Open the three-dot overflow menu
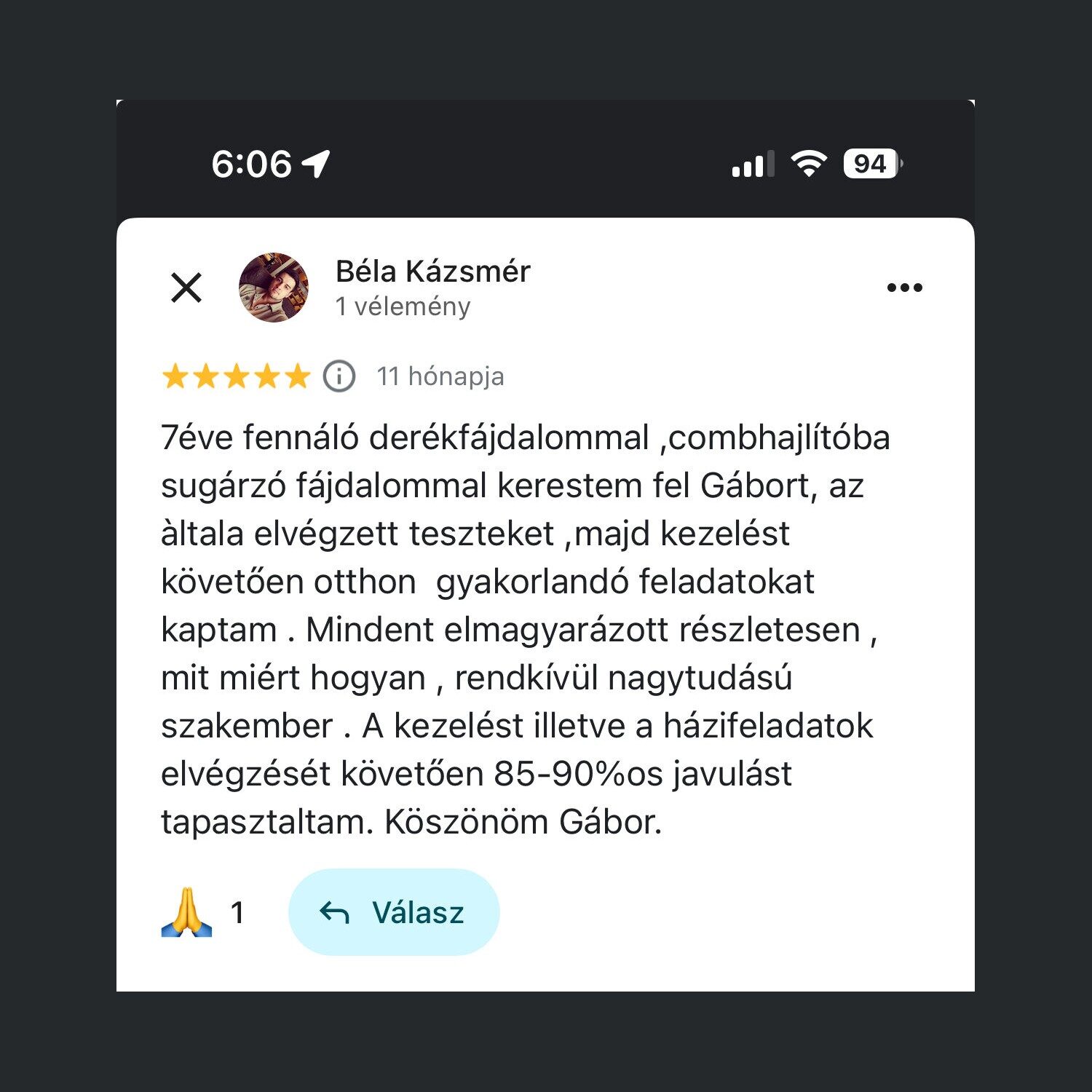Screen dimensions: 1092x1092 click(904, 288)
